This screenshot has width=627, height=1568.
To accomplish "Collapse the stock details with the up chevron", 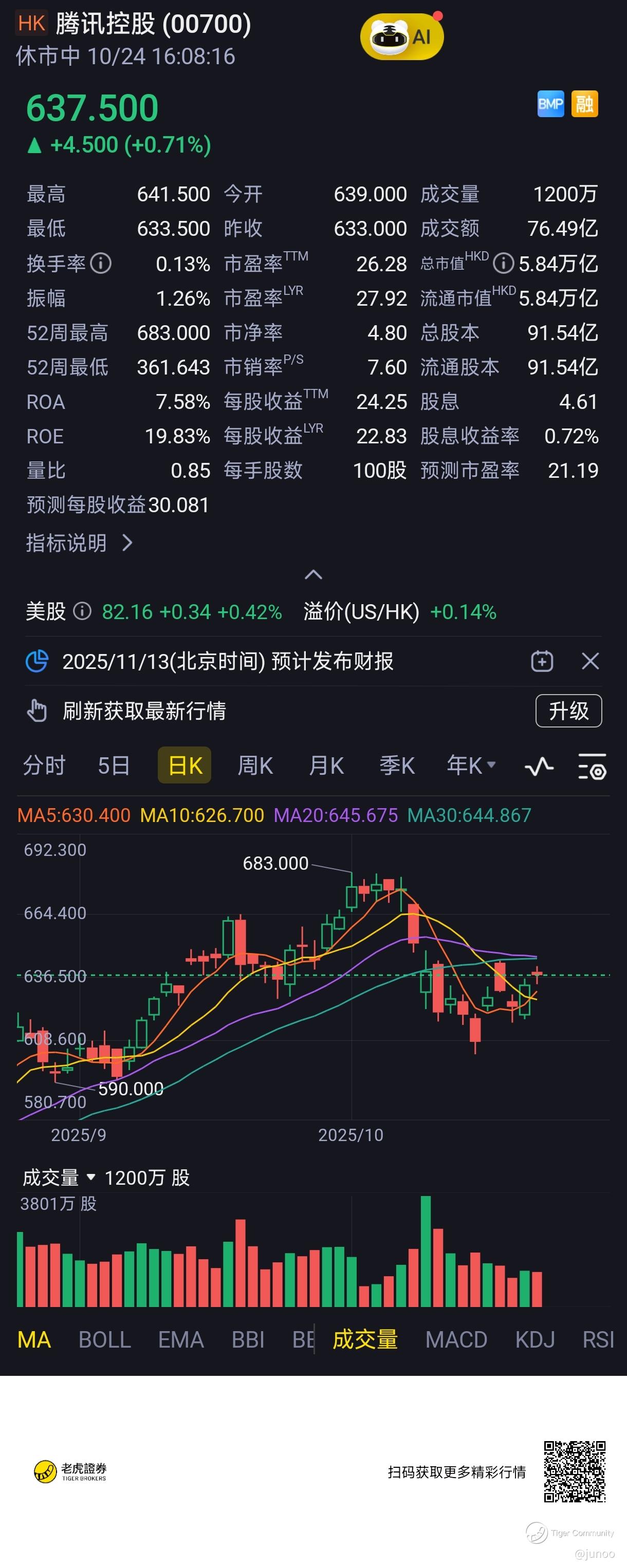I will (x=313, y=574).
